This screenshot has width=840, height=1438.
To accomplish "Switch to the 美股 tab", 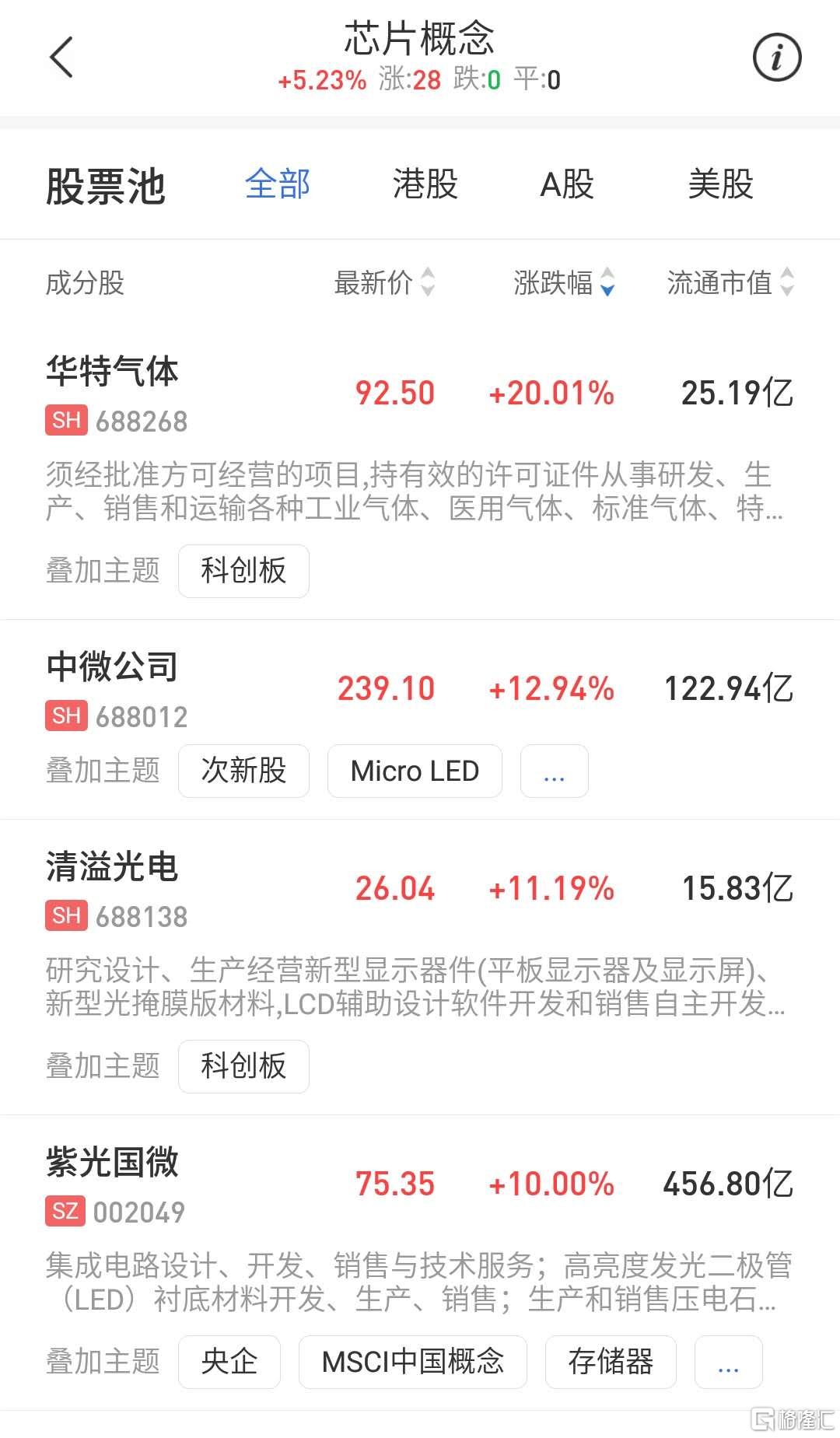I will [721, 185].
